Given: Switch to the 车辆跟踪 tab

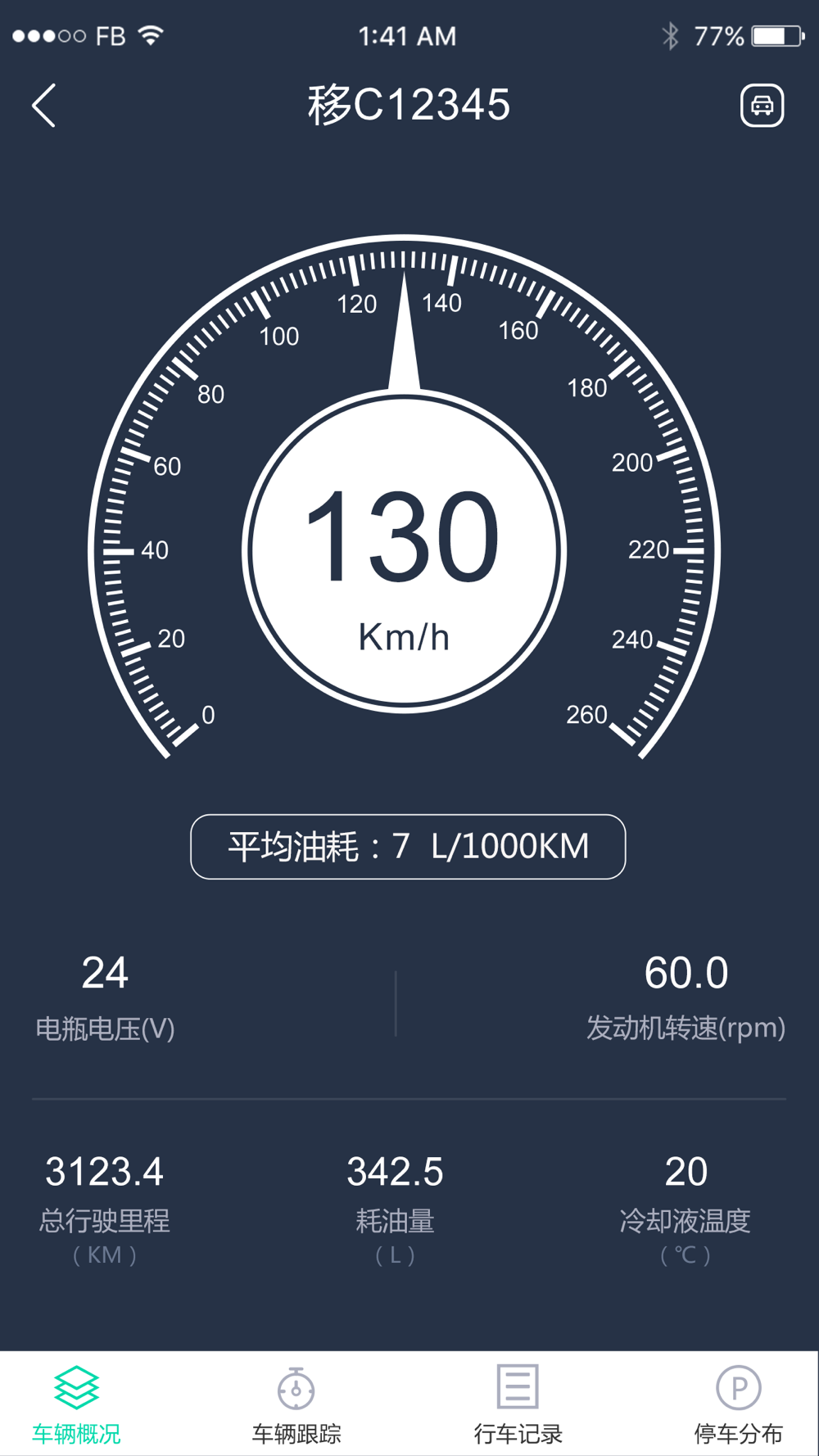Looking at the screenshot, I should pos(296,1404).
